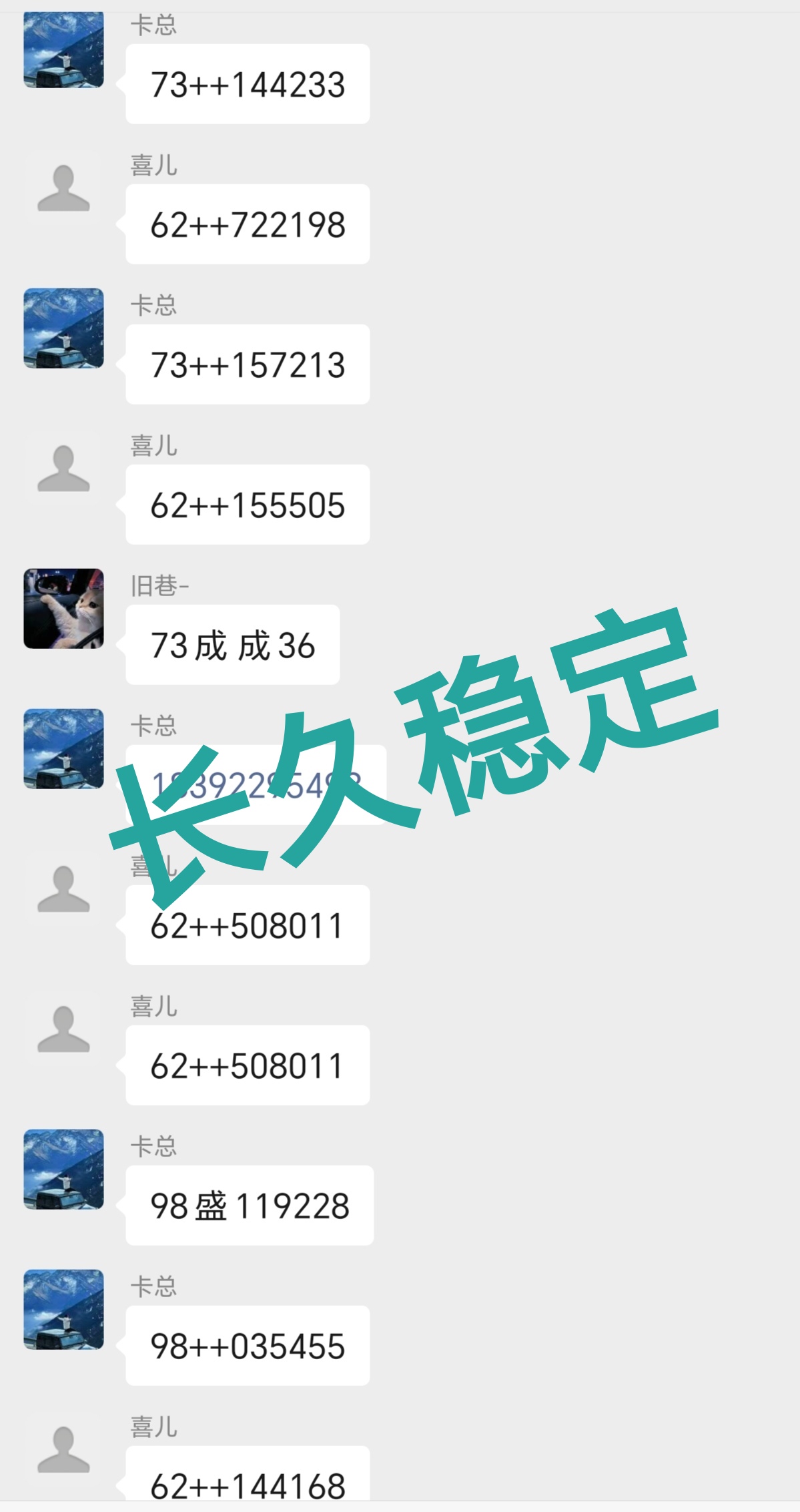Select the message bubble 62++722198
This screenshot has height=1512, width=800.
(x=247, y=225)
